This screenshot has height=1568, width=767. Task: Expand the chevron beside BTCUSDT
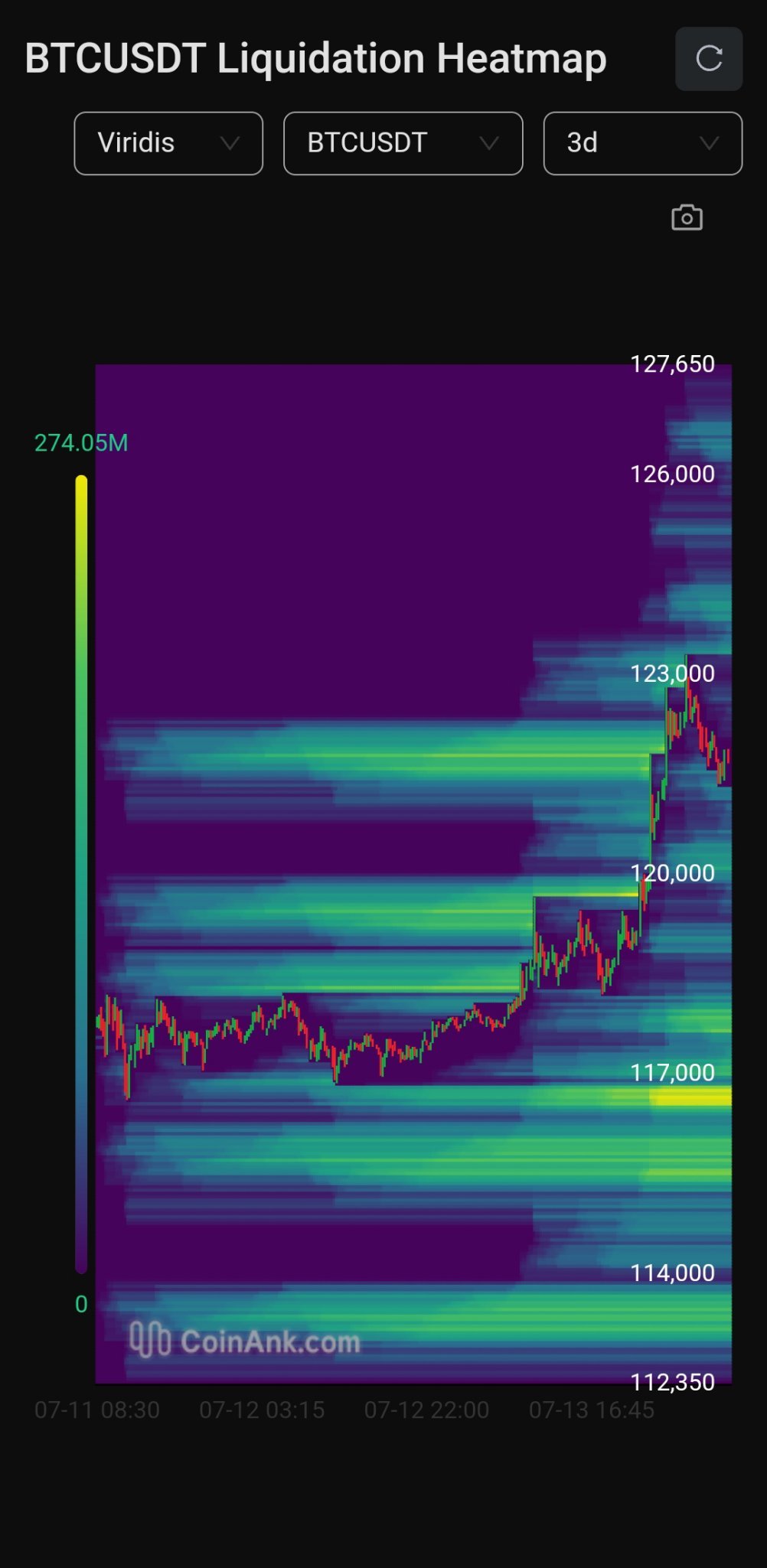(x=490, y=143)
